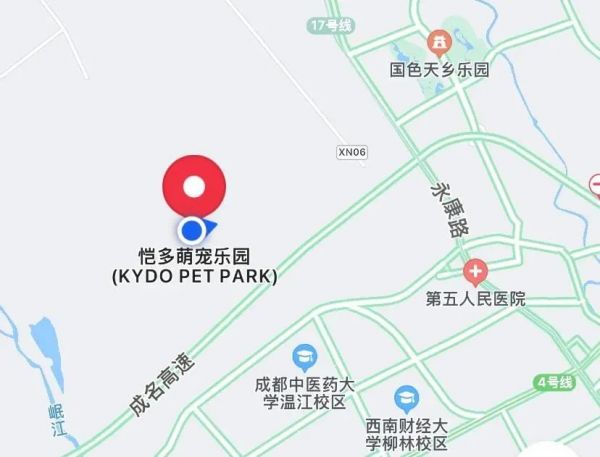Viewport: 600px width, 457px height.
Task: Open the 西南财经大学柳林校区 marker
Action: pyautogui.click(x=406, y=398)
